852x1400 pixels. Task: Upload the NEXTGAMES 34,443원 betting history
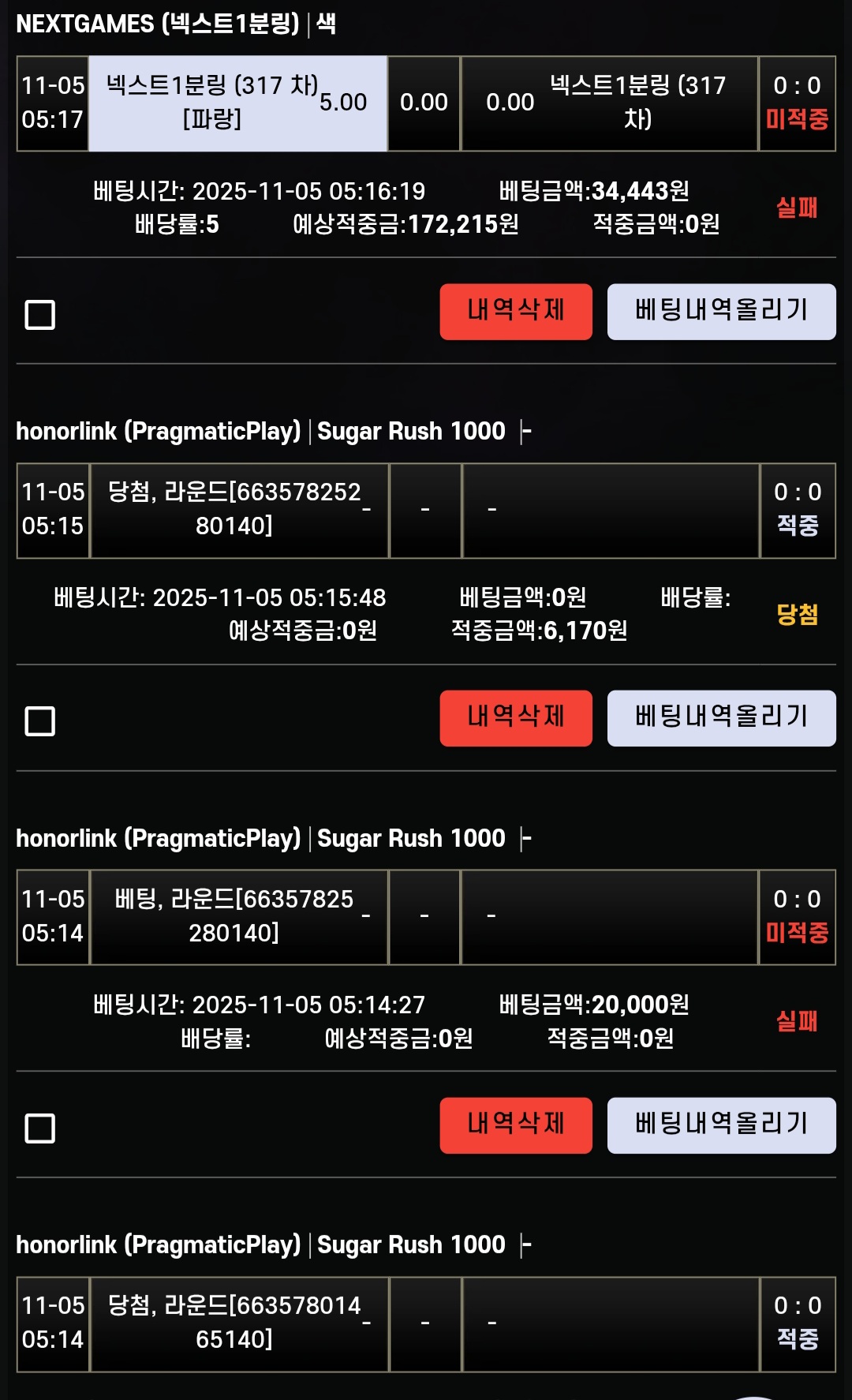pyautogui.click(x=721, y=312)
